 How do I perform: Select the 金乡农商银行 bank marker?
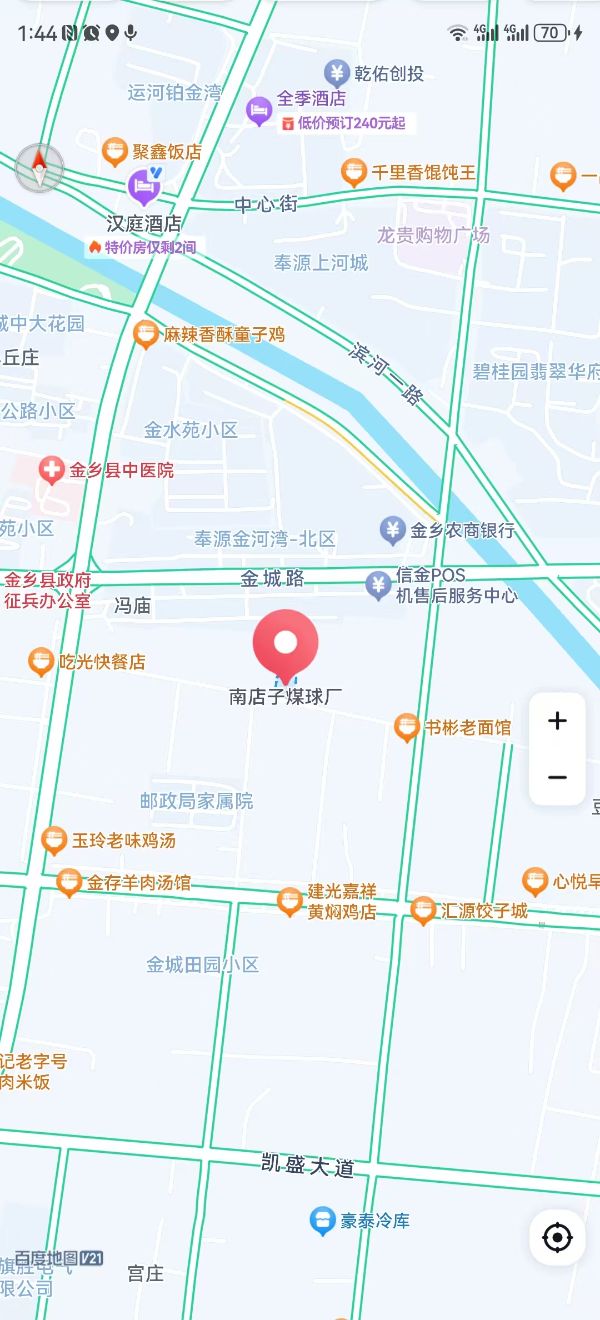click(393, 530)
